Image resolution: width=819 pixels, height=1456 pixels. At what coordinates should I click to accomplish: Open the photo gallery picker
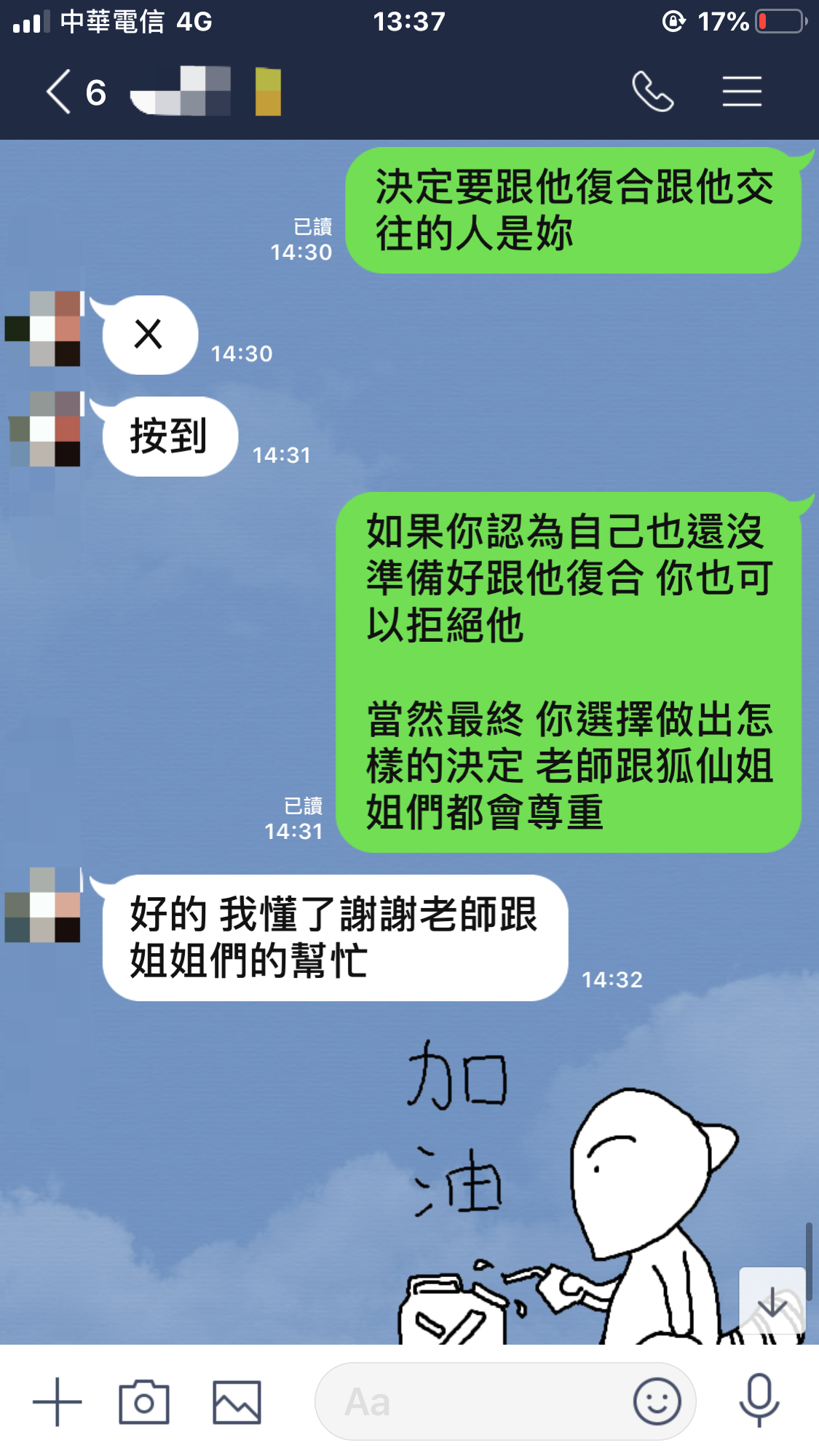[237, 1401]
